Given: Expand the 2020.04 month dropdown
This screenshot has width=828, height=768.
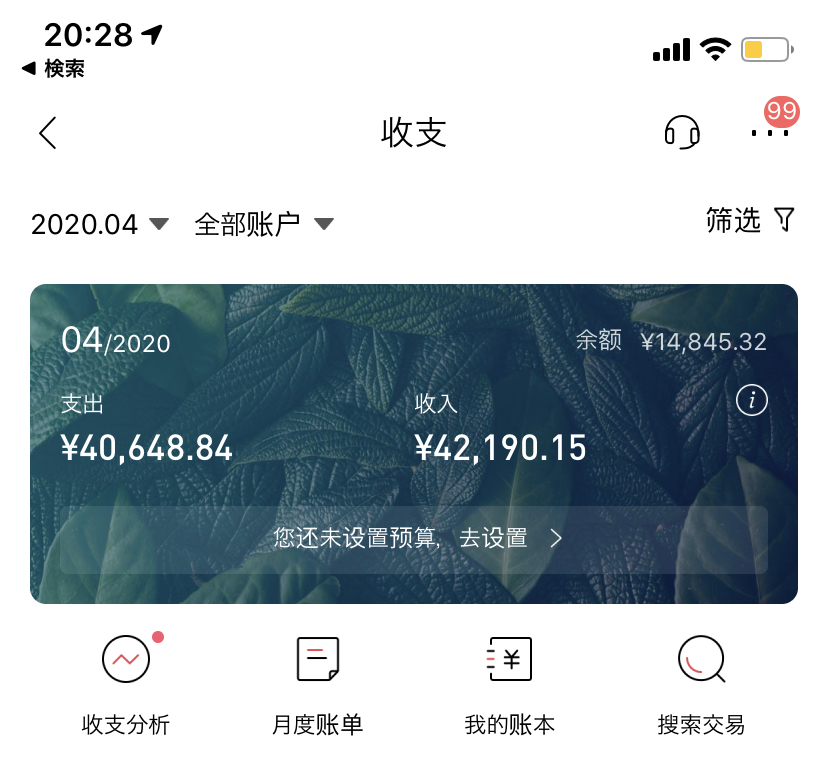Looking at the screenshot, I should coord(100,224).
